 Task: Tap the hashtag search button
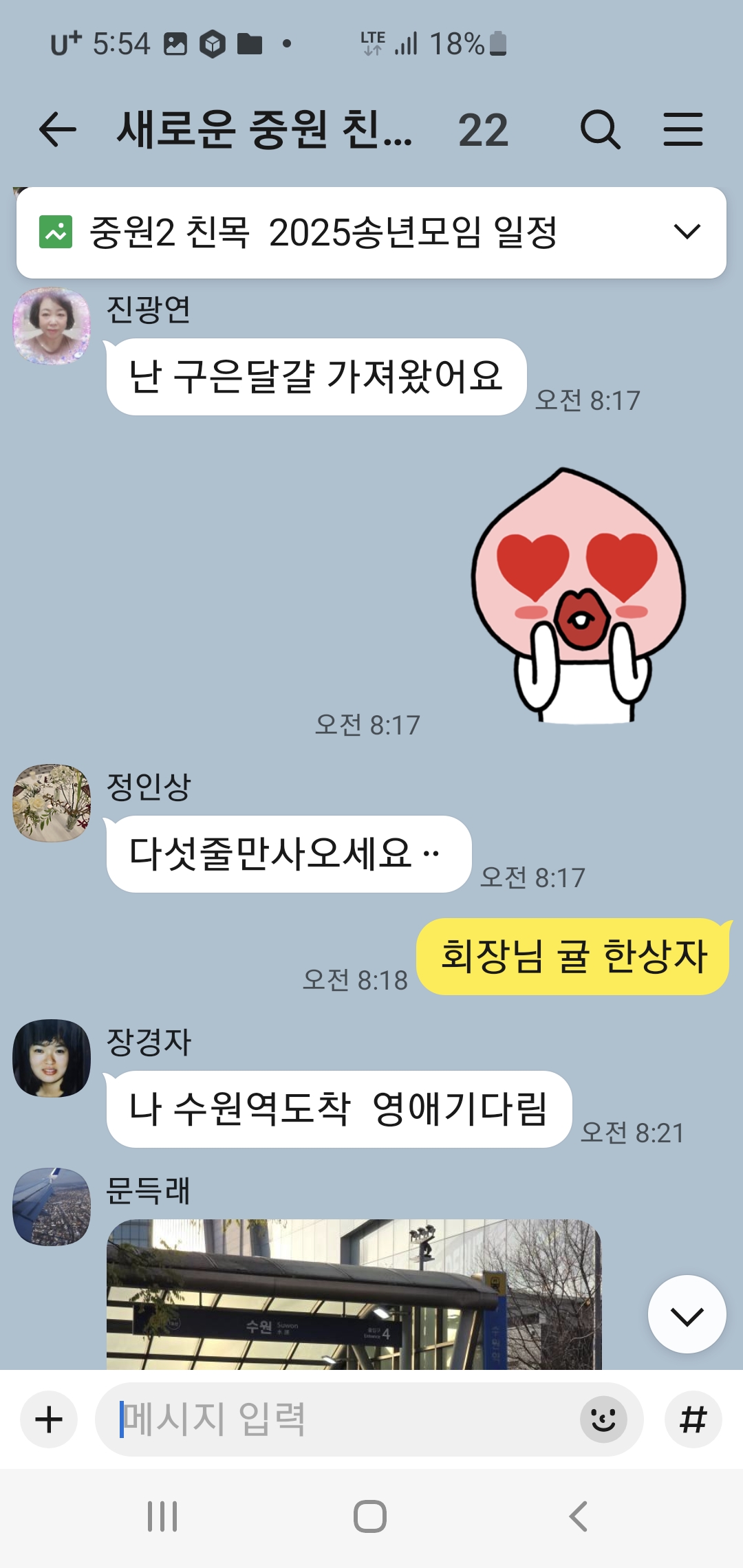(x=693, y=1419)
